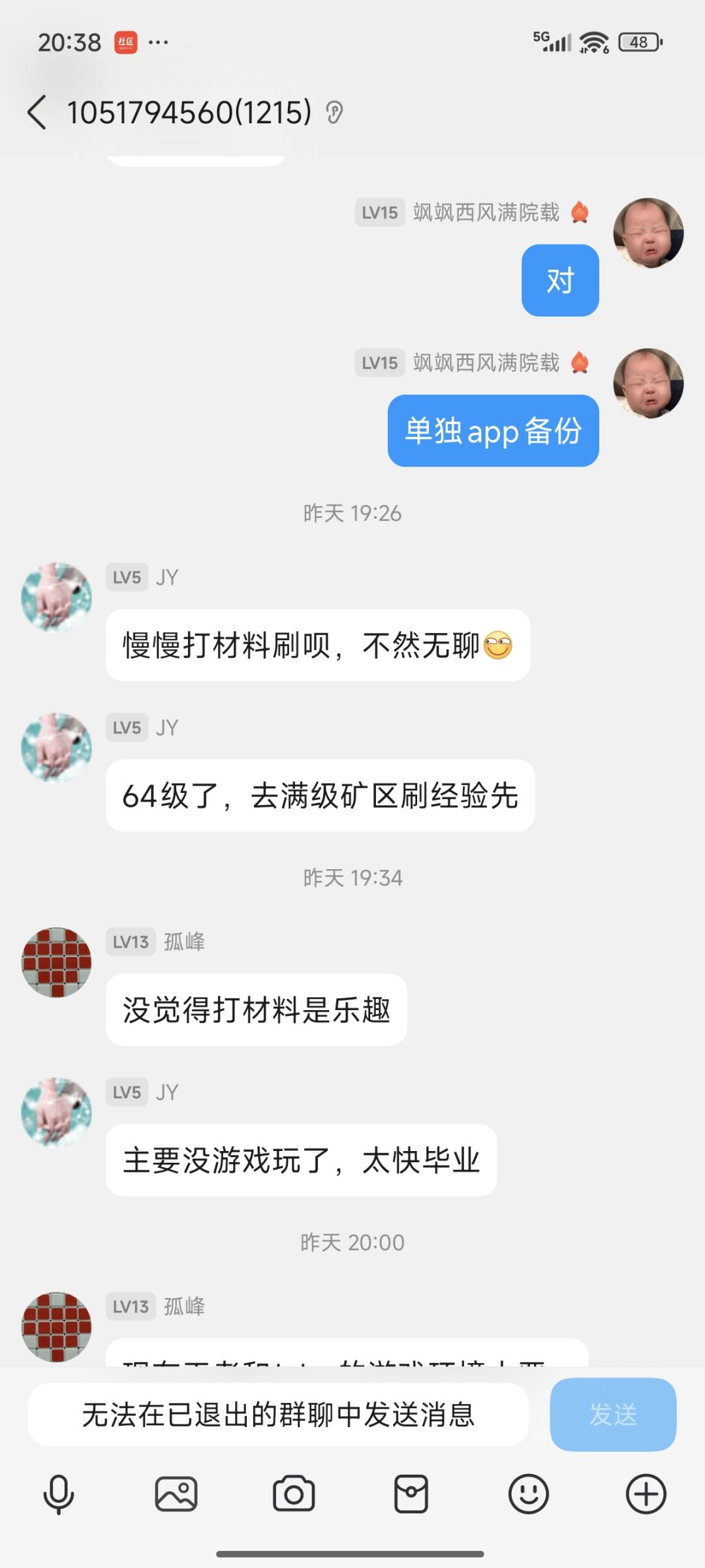Open JY's avatar beside 主要没游戏玩了 message
This screenshot has width=705, height=1568.
tap(57, 1112)
